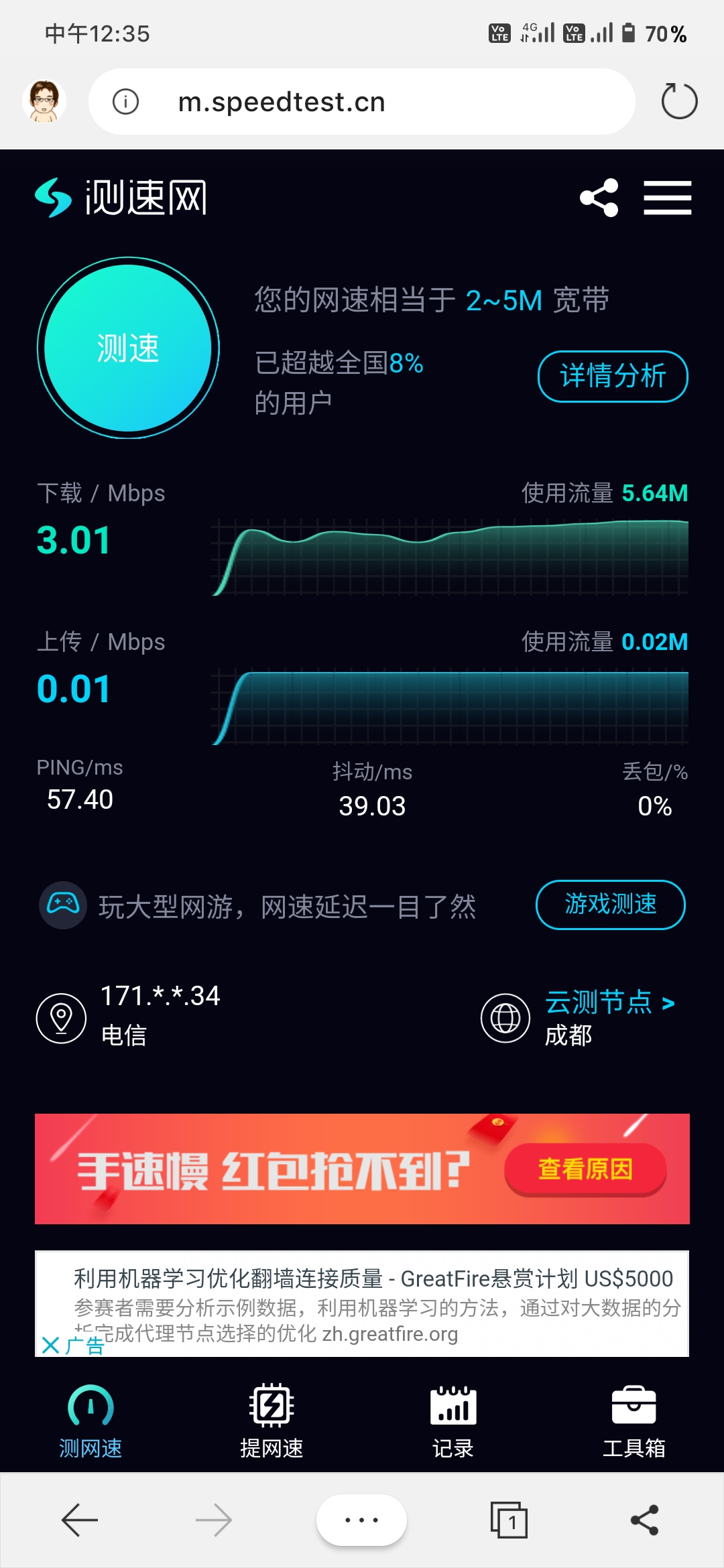Close the GreatFire advertisement
The image size is (724, 1568).
[51, 1345]
